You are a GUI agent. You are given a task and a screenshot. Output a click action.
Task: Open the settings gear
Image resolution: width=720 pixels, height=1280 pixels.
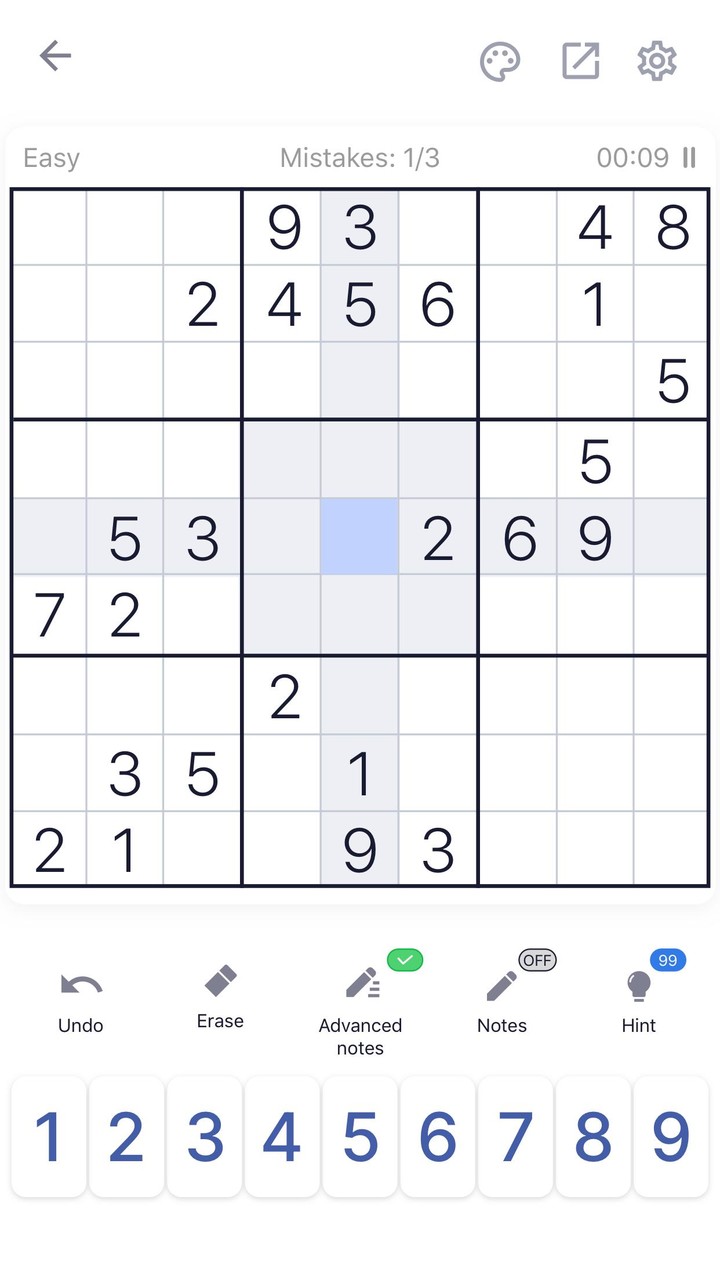(657, 60)
